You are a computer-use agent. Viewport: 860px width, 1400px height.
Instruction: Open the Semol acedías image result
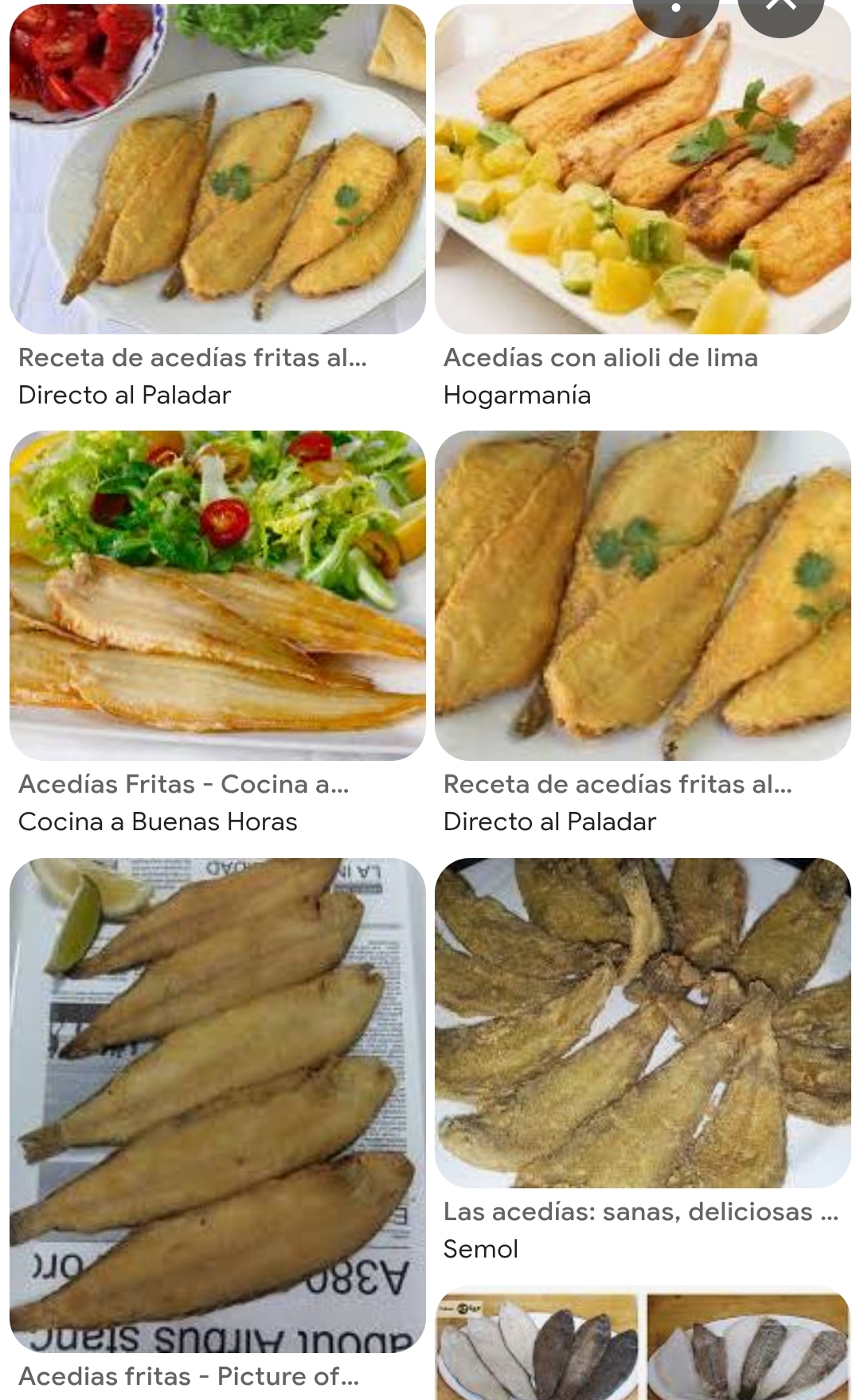click(642, 1022)
